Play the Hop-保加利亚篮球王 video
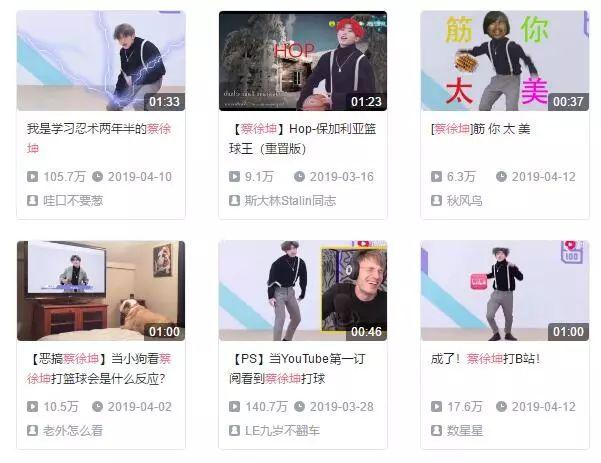The height and width of the screenshot is (463, 601). click(x=302, y=62)
